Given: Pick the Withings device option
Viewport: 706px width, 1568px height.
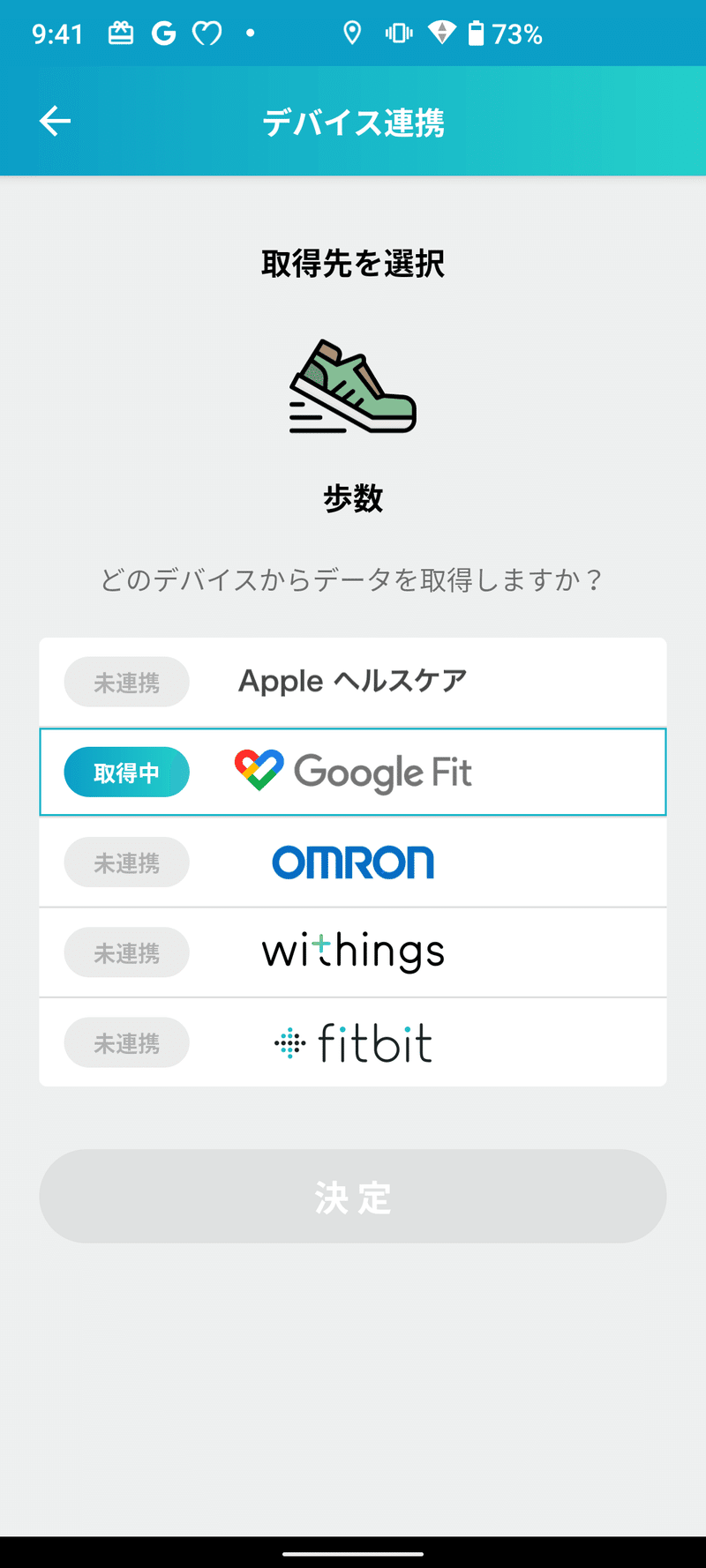Looking at the screenshot, I should pyautogui.click(x=353, y=952).
